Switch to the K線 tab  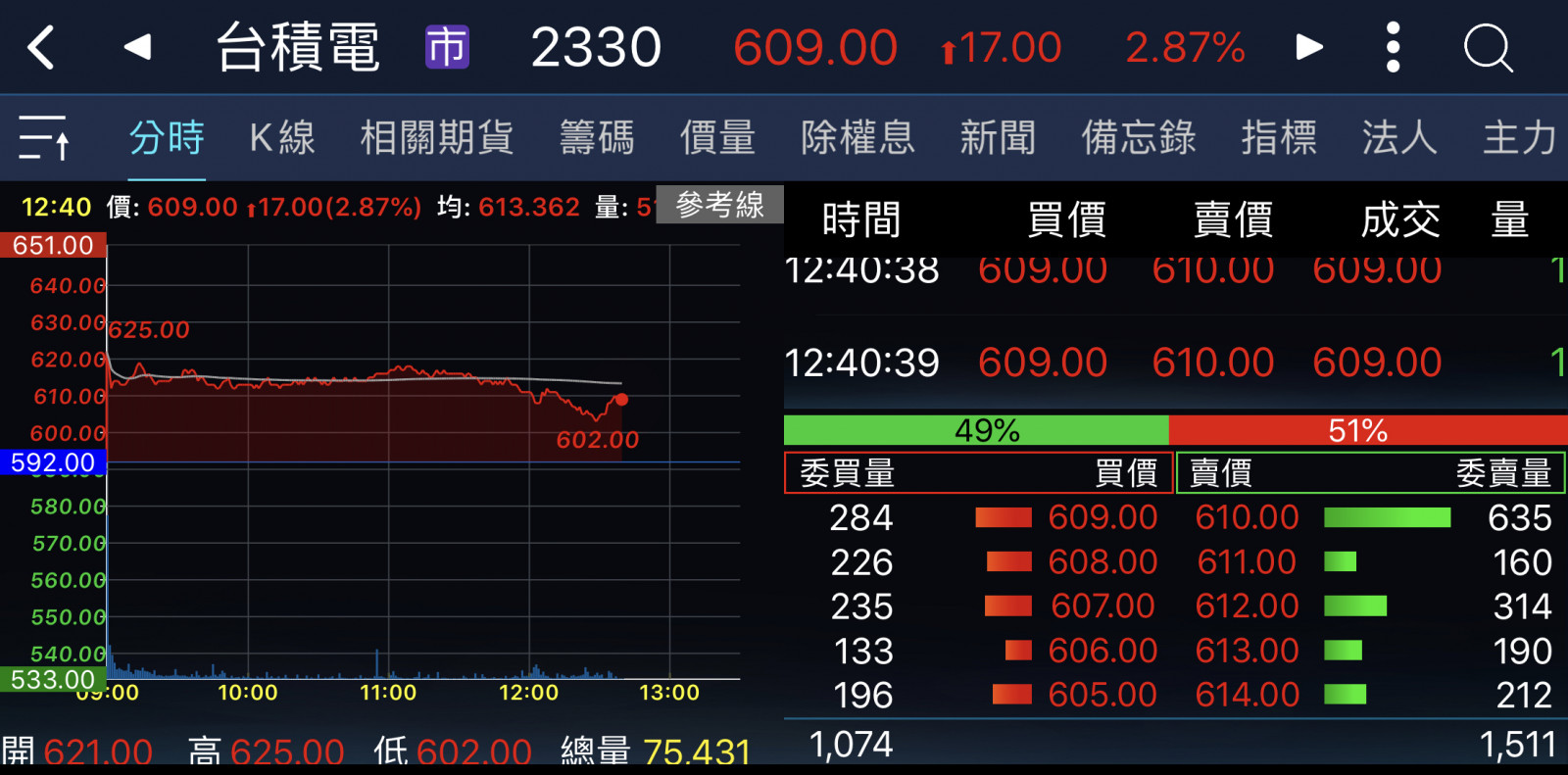tap(282, 137)
